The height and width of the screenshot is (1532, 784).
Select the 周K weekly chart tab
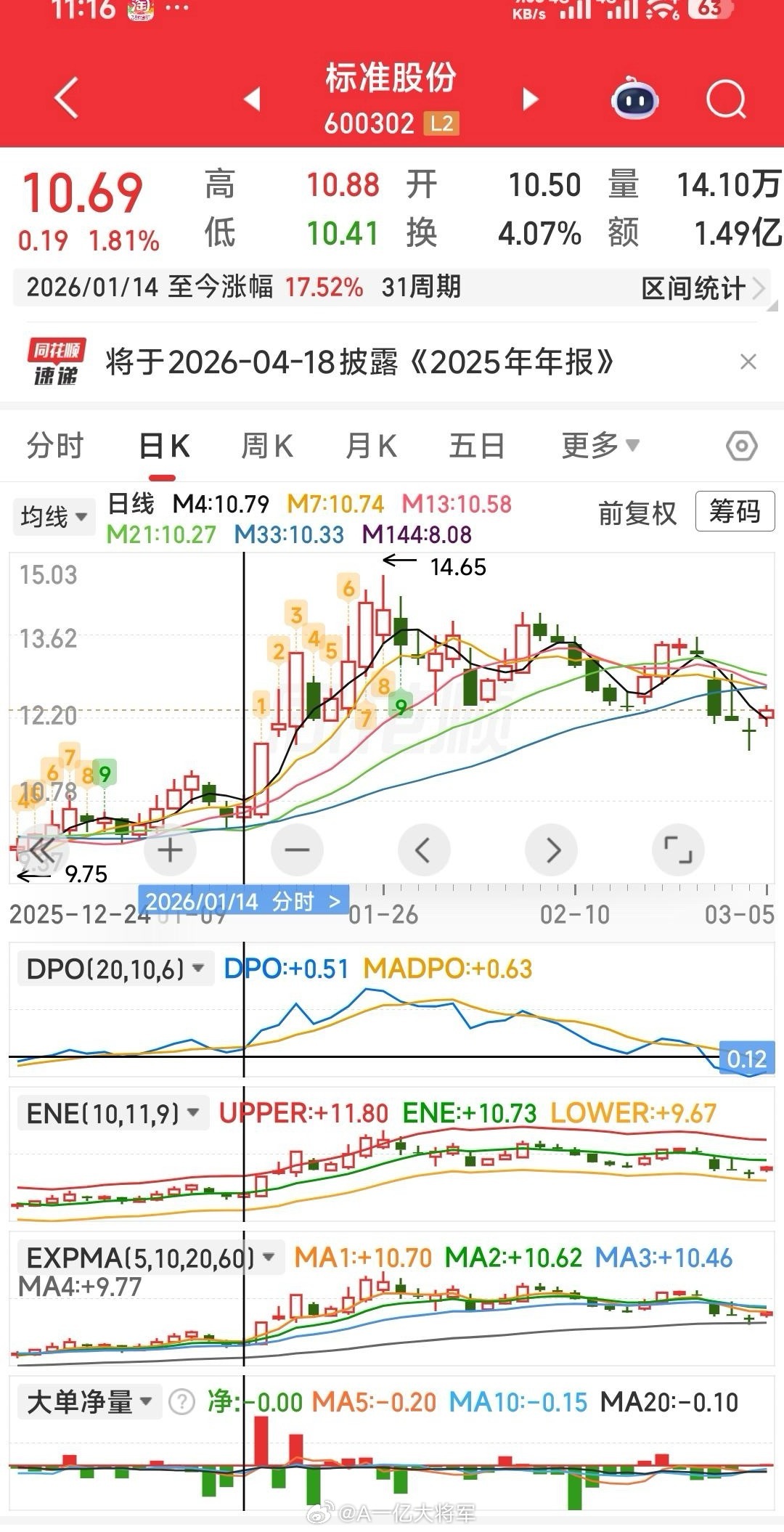[x=267, y=446]
